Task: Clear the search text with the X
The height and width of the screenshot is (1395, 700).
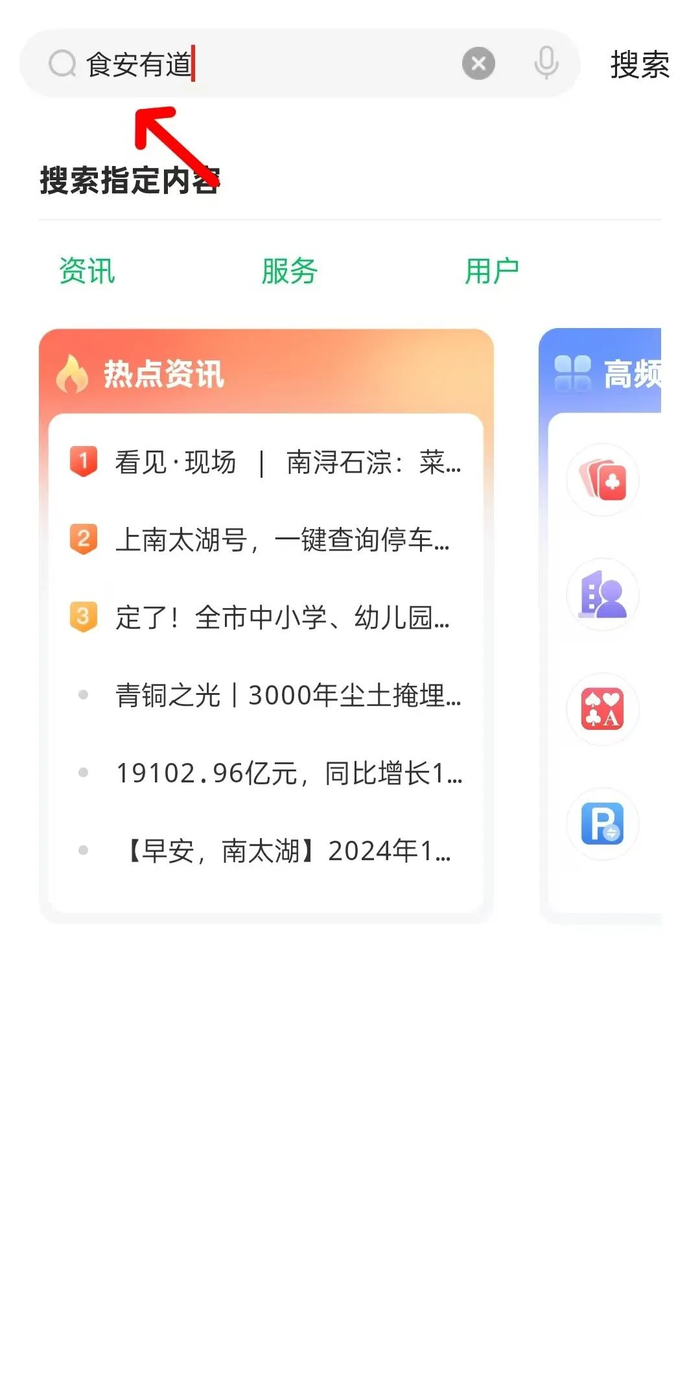Action: coord(478,64)
